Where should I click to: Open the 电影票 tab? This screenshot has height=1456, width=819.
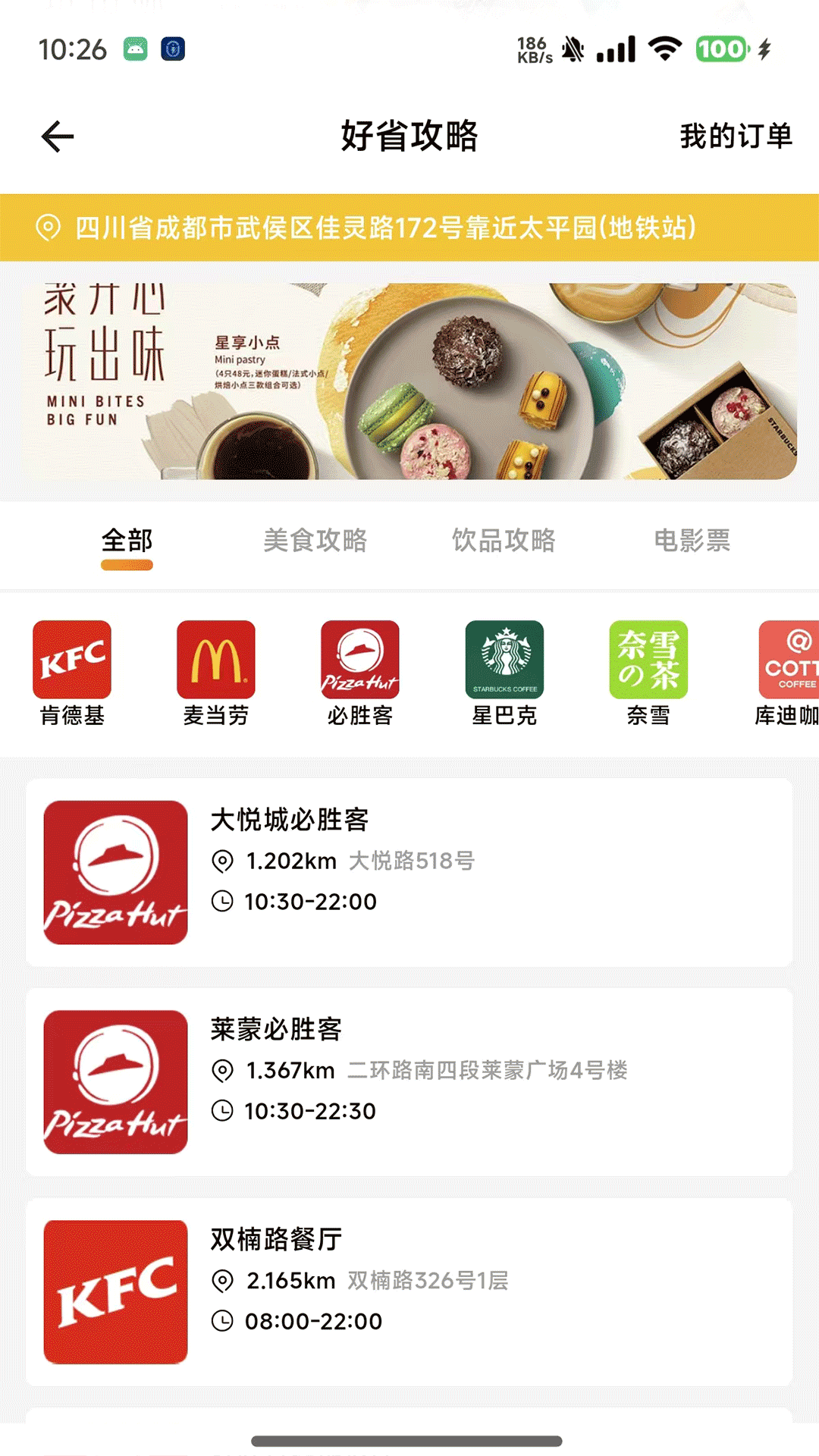[692, 541]
